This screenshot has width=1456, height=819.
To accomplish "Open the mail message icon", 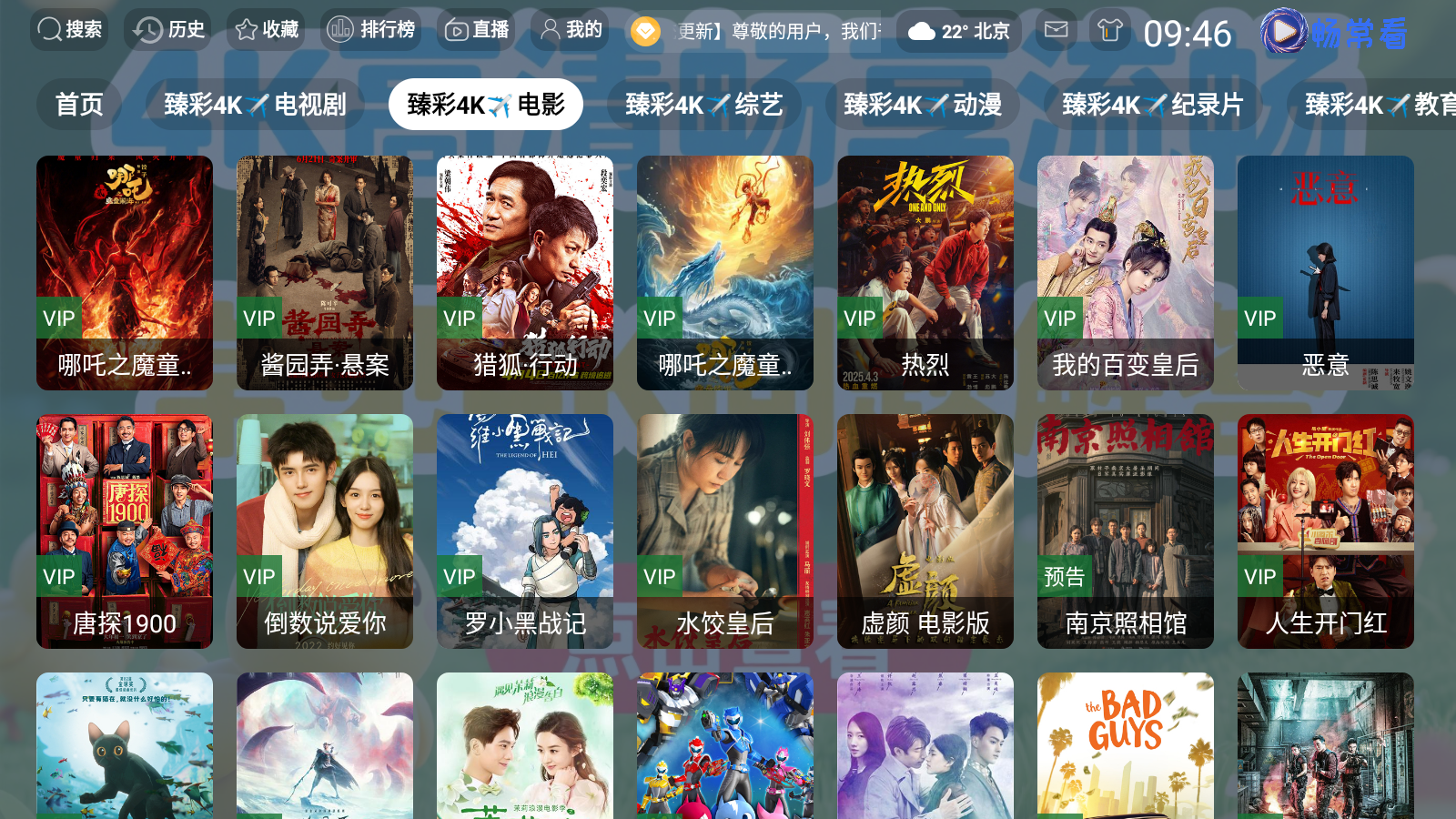I will pos(1056,30).
